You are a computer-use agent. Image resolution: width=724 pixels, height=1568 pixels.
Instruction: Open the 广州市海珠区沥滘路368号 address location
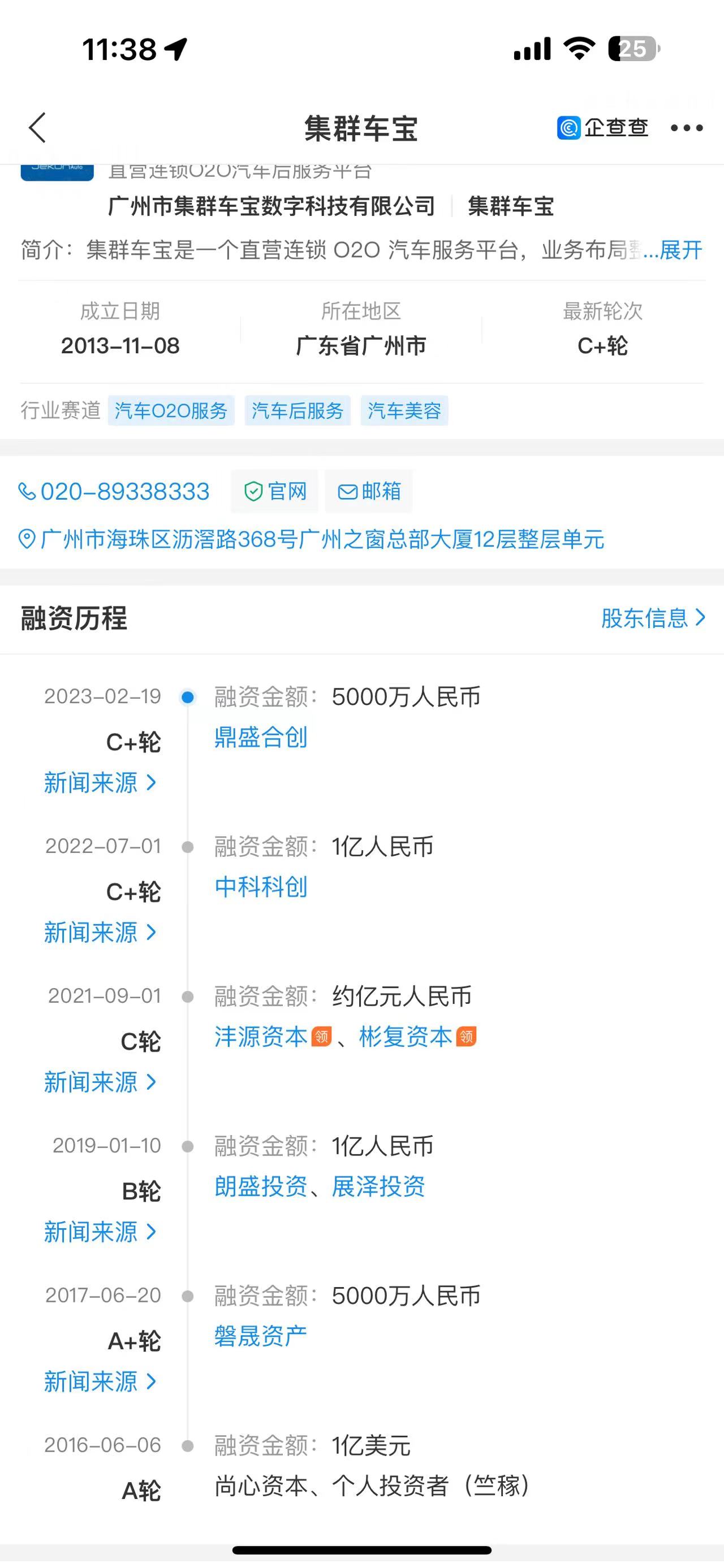click(x=312, y=540)
